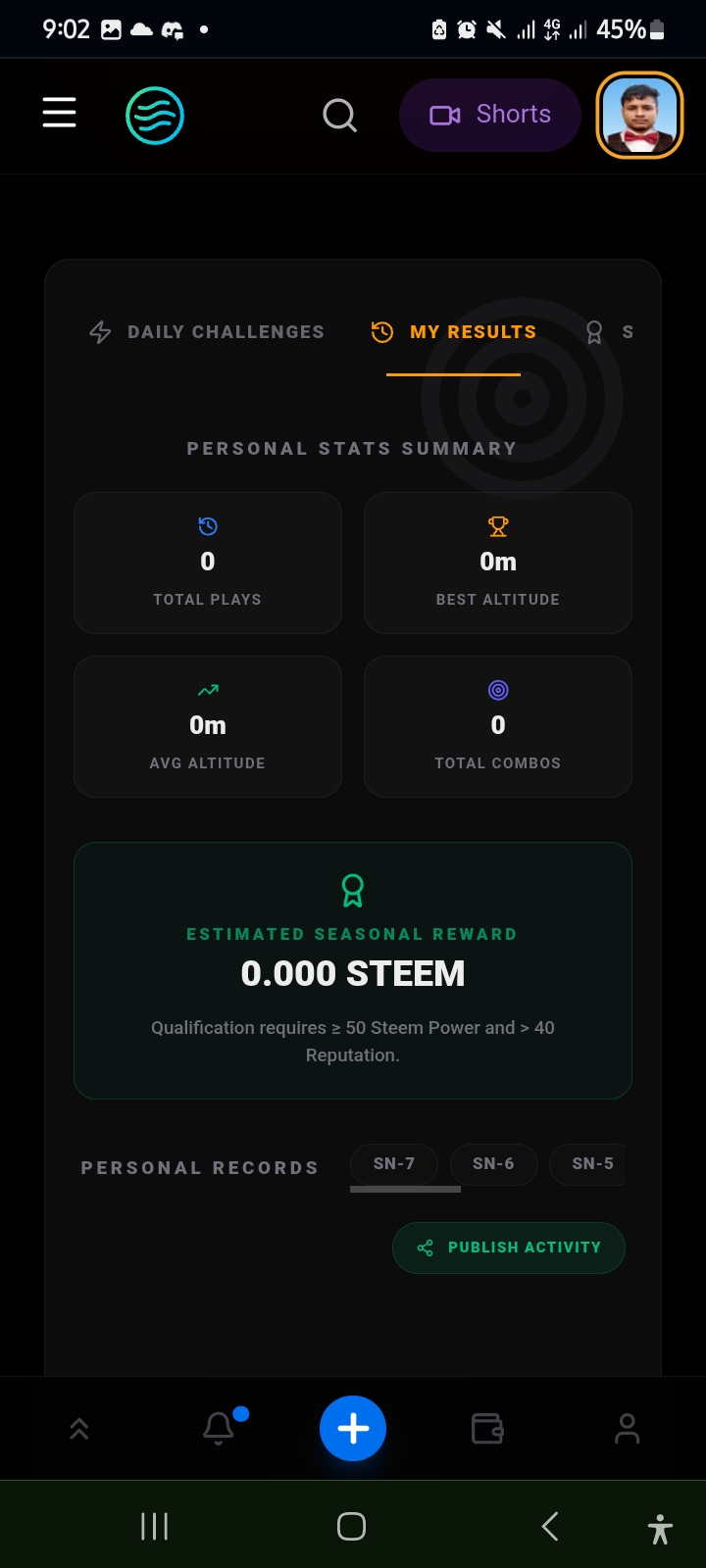The image size is (706, 1568).
Task: Tap the double chevron up icon
Action: click(x=79, y=1429)
